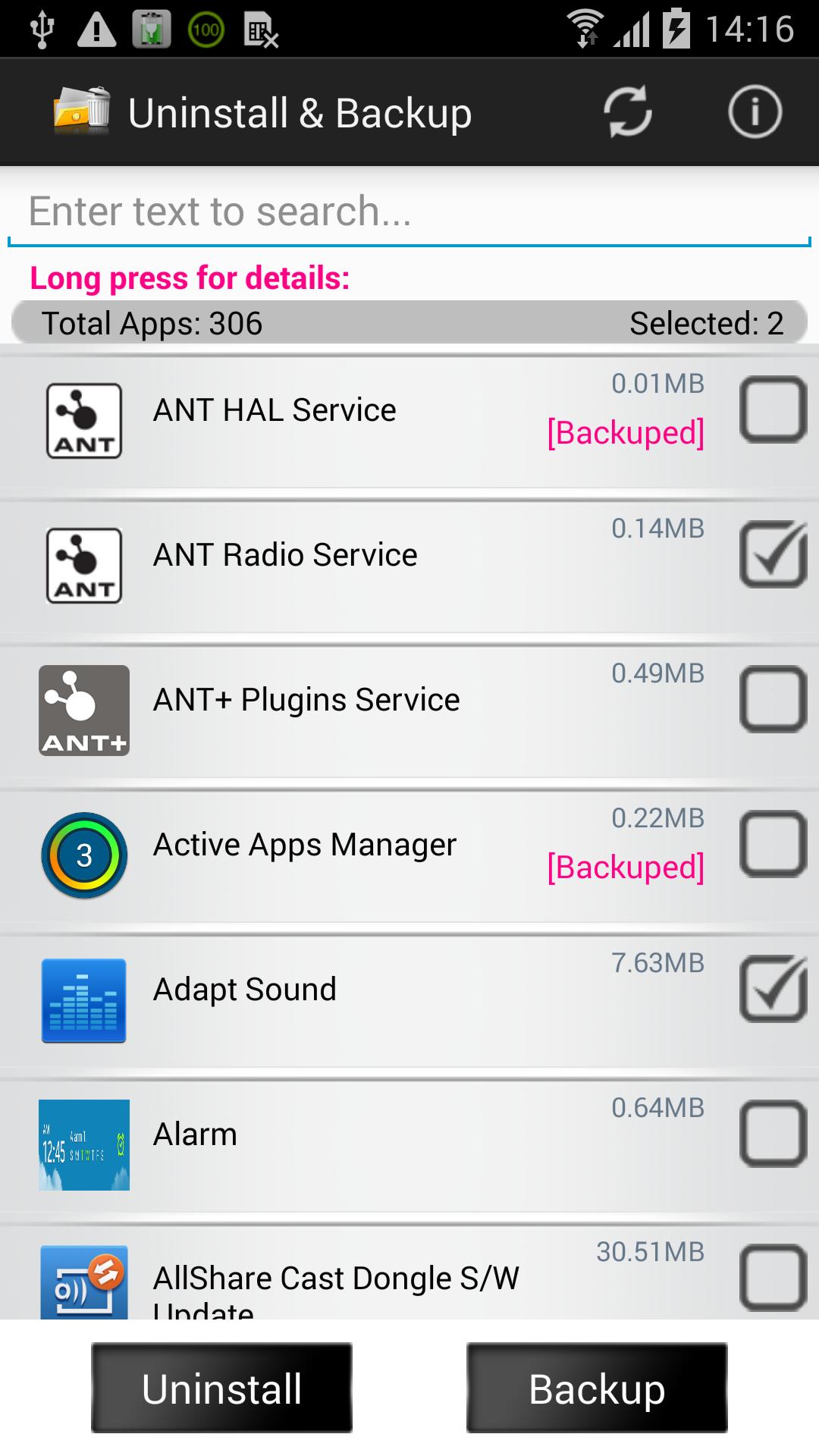
Task: Click the Uninstall & Backup app logo icon
Action: point(83,111)
